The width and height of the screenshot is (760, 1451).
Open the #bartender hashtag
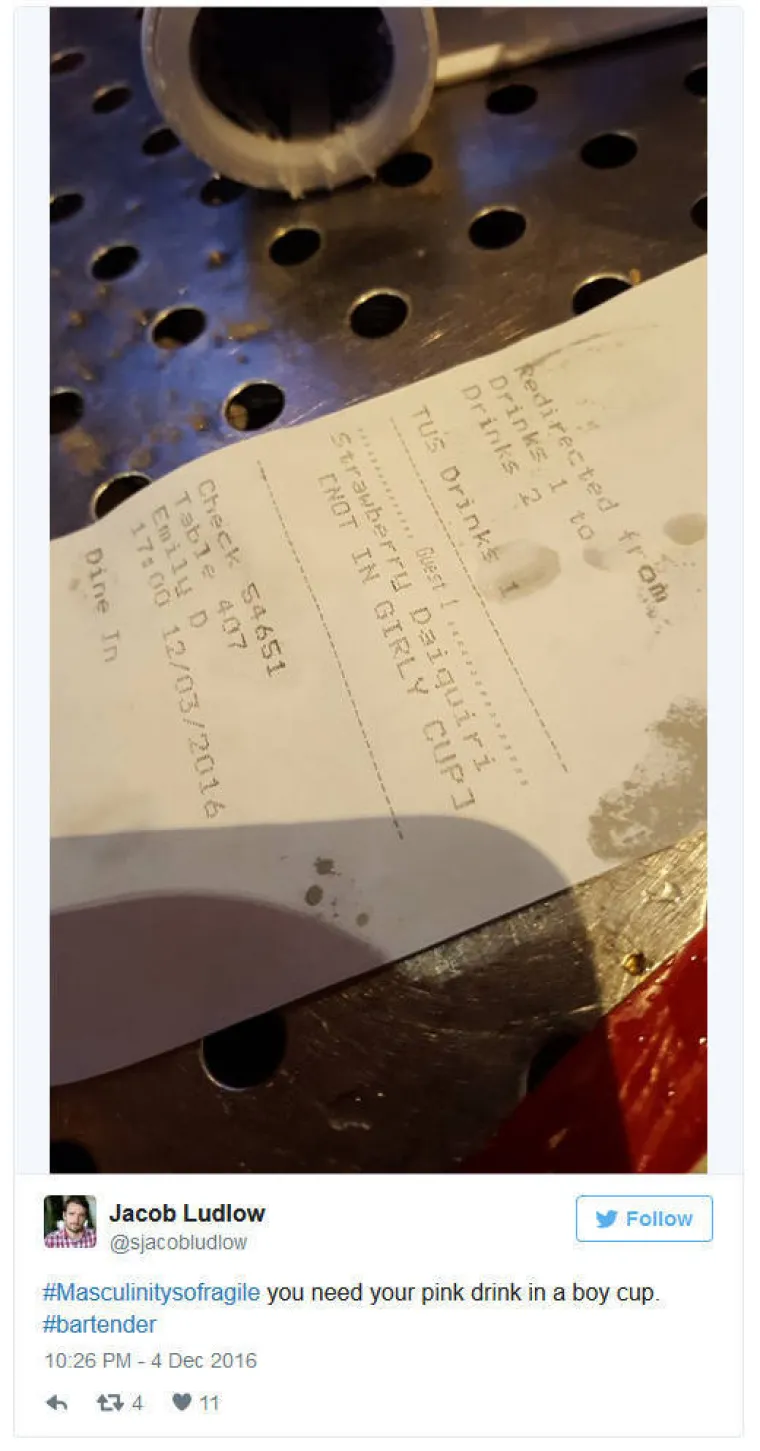[x=100, y=1324]
